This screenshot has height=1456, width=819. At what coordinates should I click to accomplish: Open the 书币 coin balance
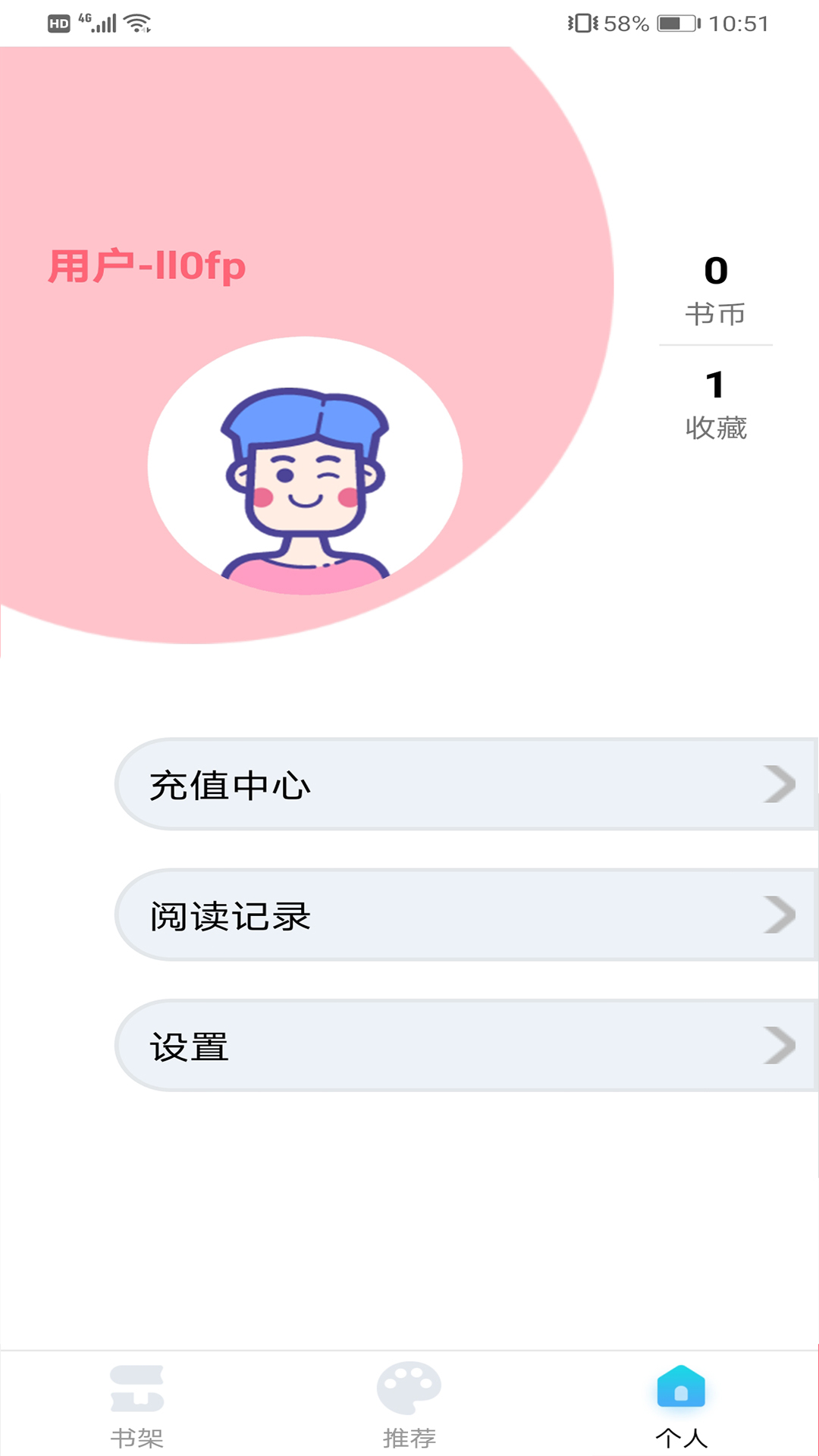[x=715, y=291]
